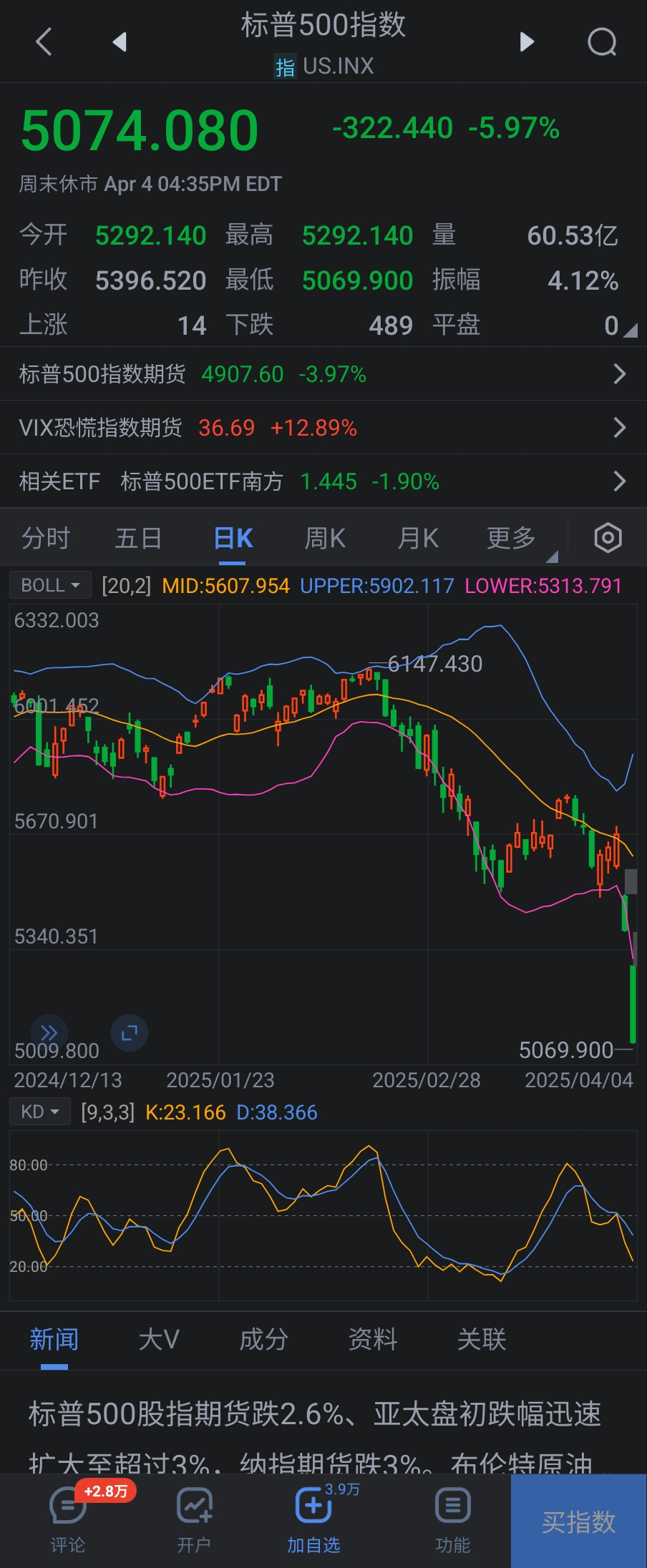Open the 标普500指数期货 row
647x1568 pixels.
click(323, 374)
